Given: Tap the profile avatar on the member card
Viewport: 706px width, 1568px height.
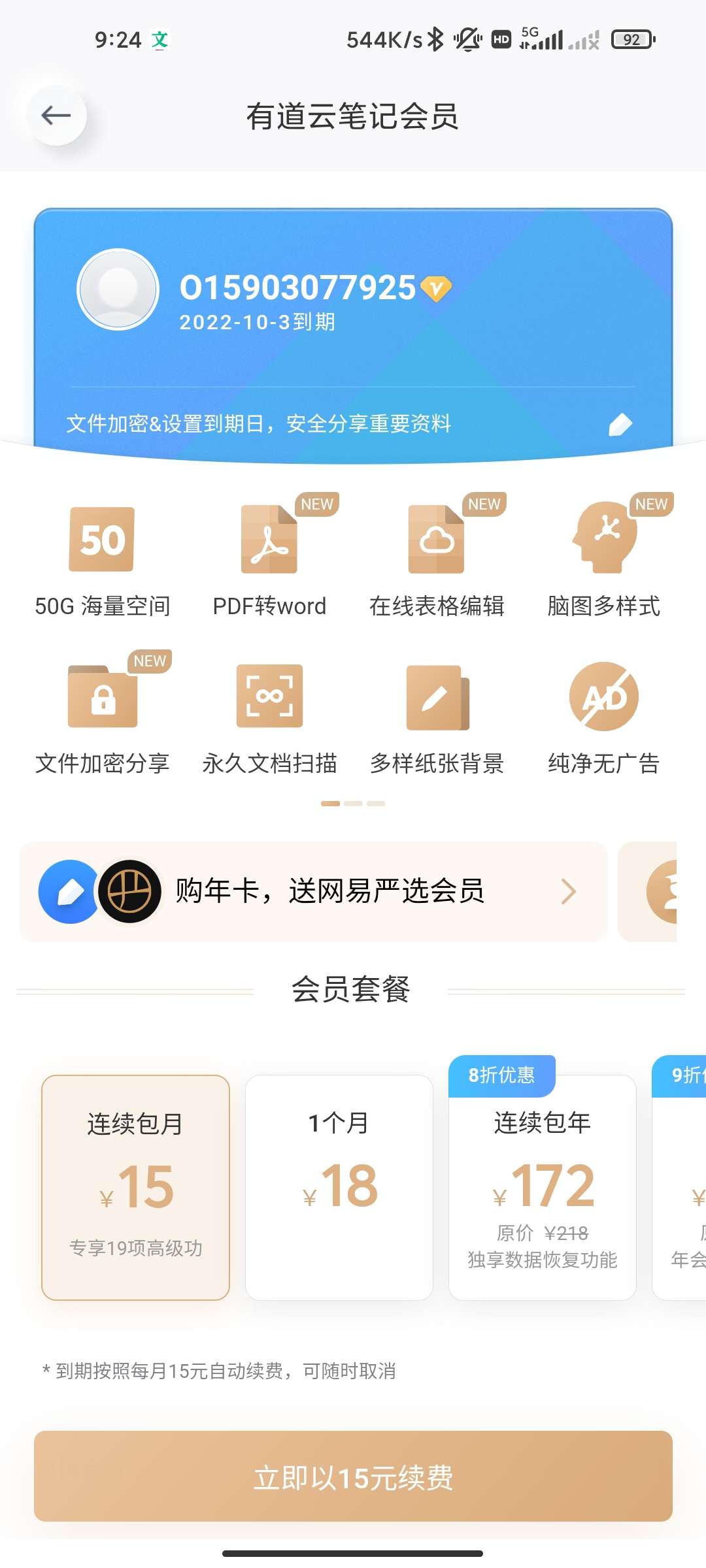Looking at the screenshot, I should (118, 289).
